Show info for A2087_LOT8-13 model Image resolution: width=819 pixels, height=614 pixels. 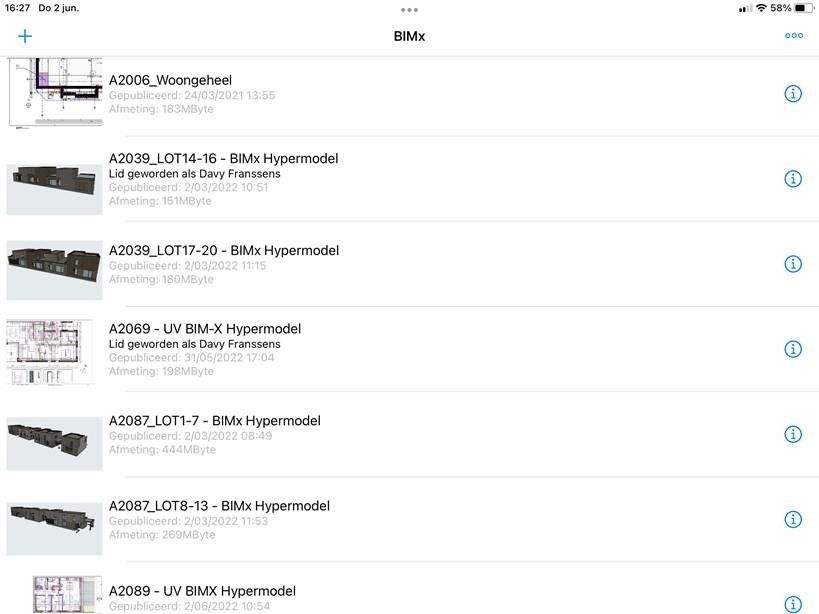click(793, 519)
